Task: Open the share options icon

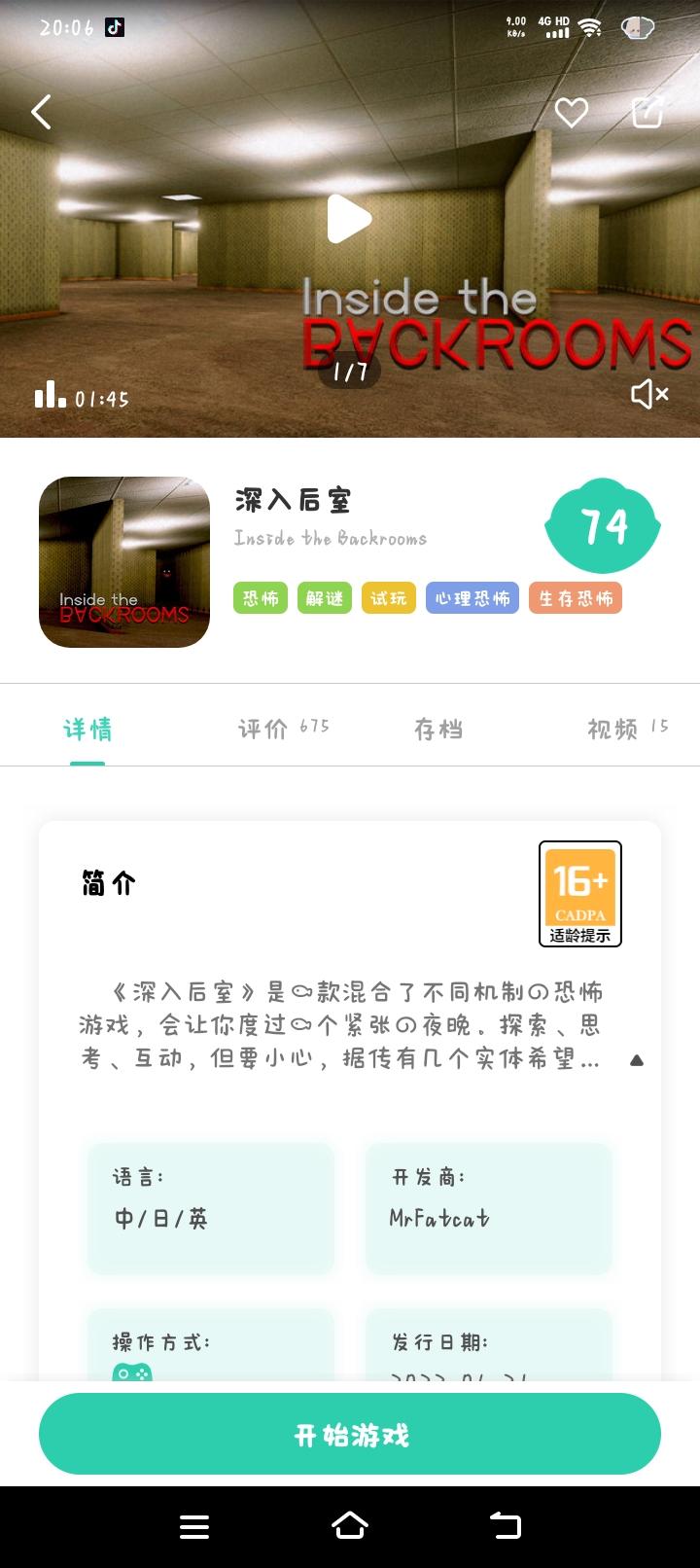Action: 647,112
